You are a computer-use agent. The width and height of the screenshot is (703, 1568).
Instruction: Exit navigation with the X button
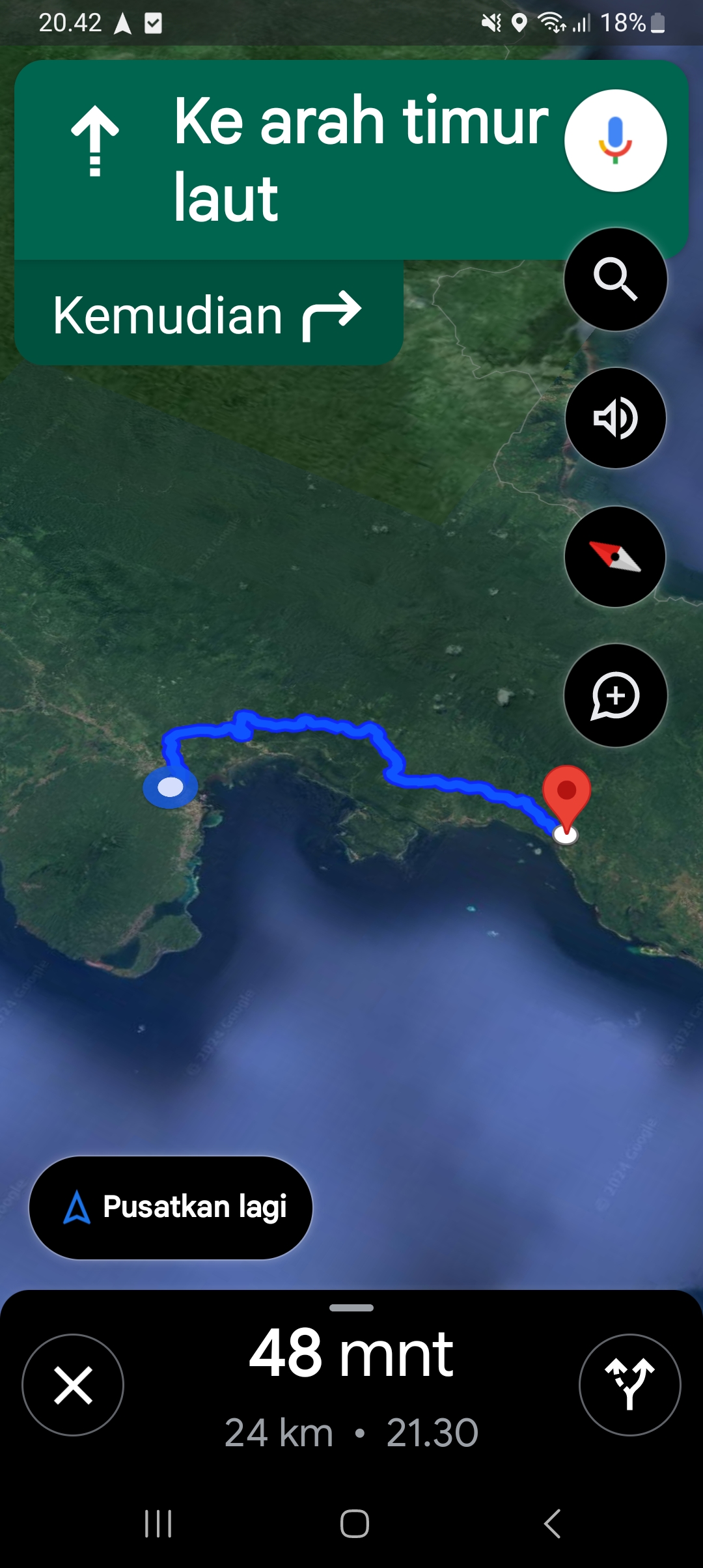[73, 1385]
